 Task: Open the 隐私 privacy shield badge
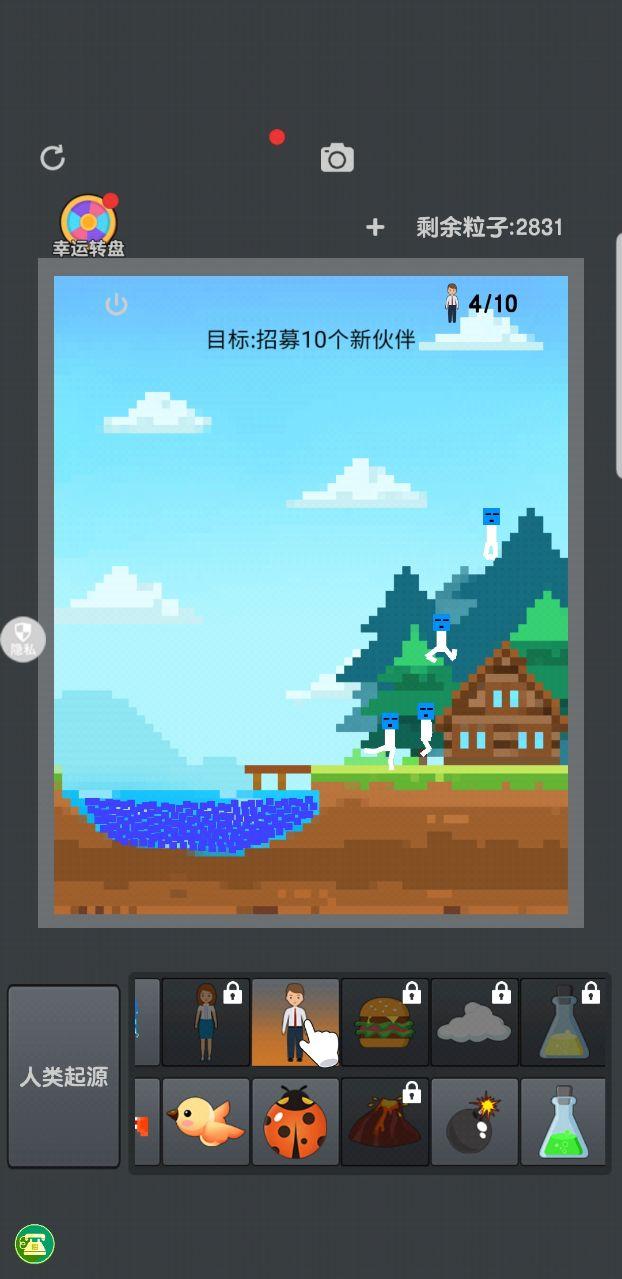23,639
